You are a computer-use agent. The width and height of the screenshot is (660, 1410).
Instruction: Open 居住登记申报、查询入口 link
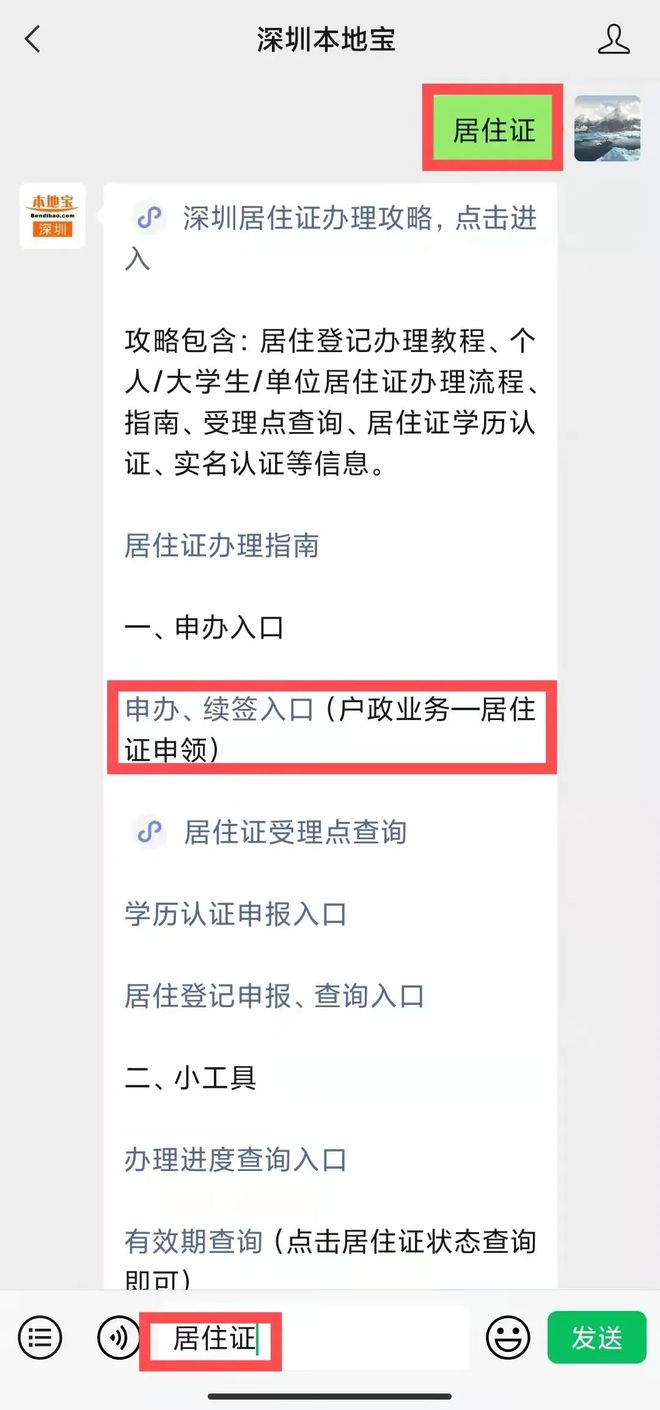tap(275, 996)
